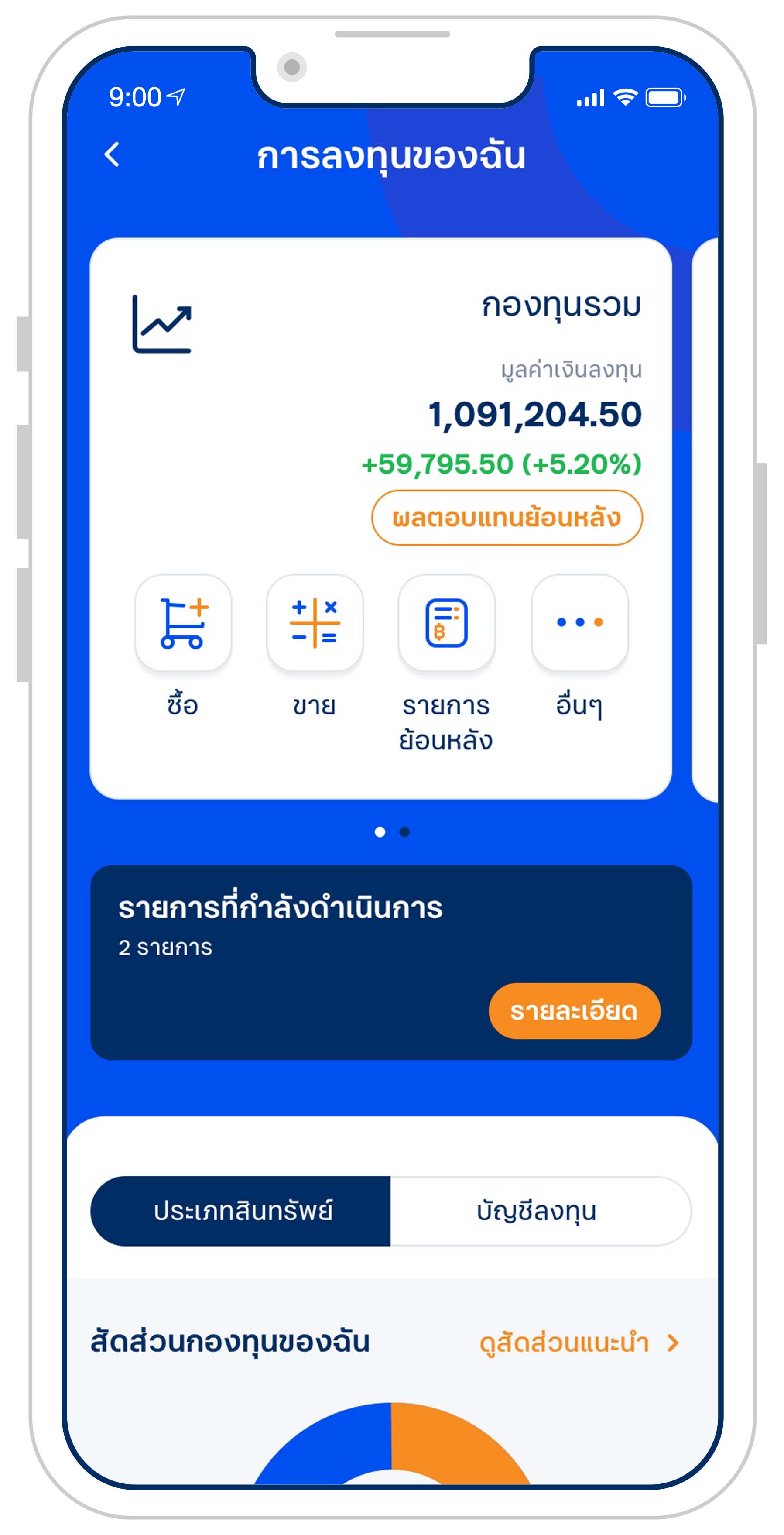Go back using the back arrow
Viewport: 784px width, 1535px height.
pos(112,155)
